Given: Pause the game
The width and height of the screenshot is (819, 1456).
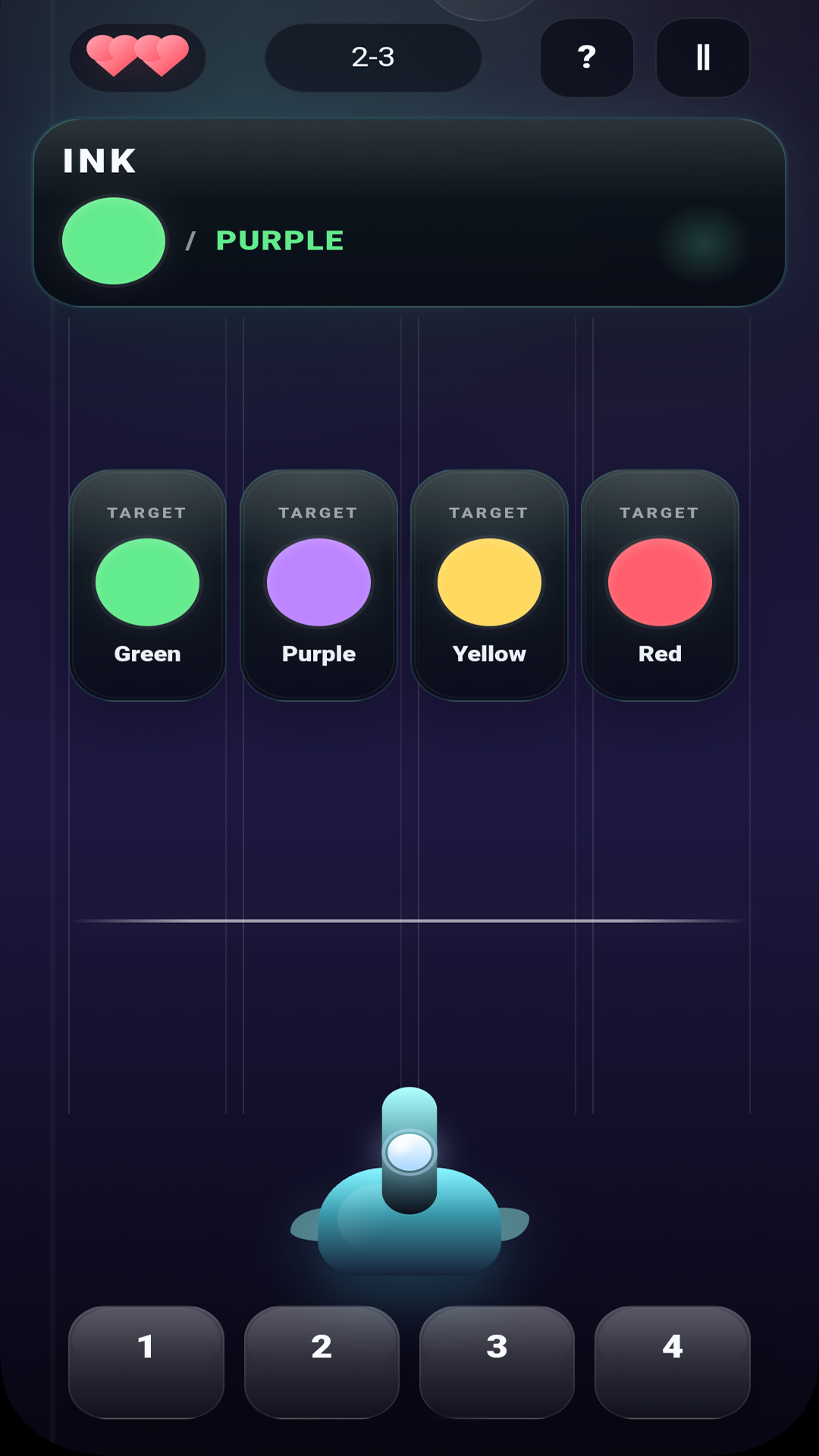Looking at the screenshot, I should tap(702, 58).
